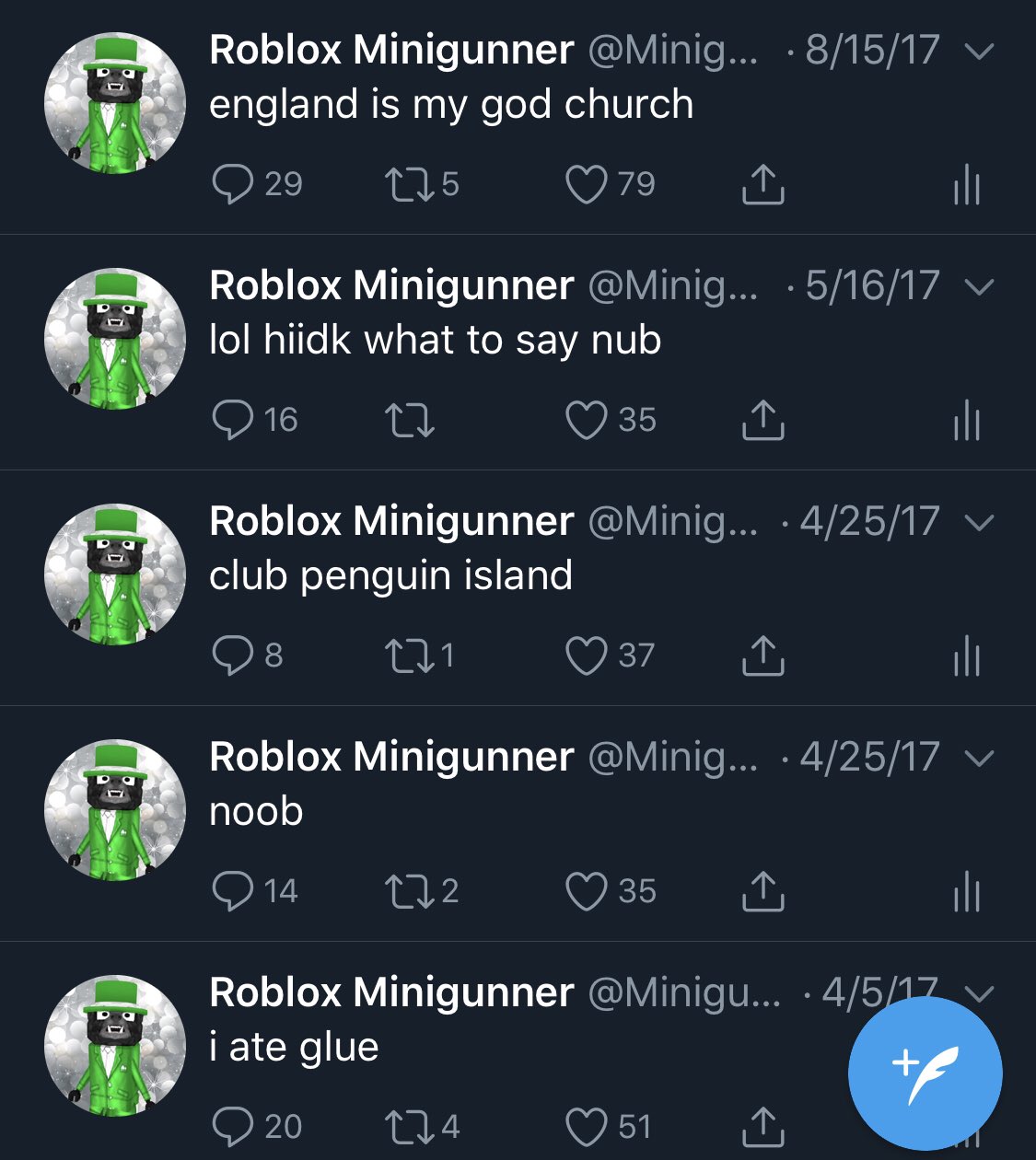Reply to the 'i ate glue' tweet
This screenshot has width=1036, height=1160.
232,1127
